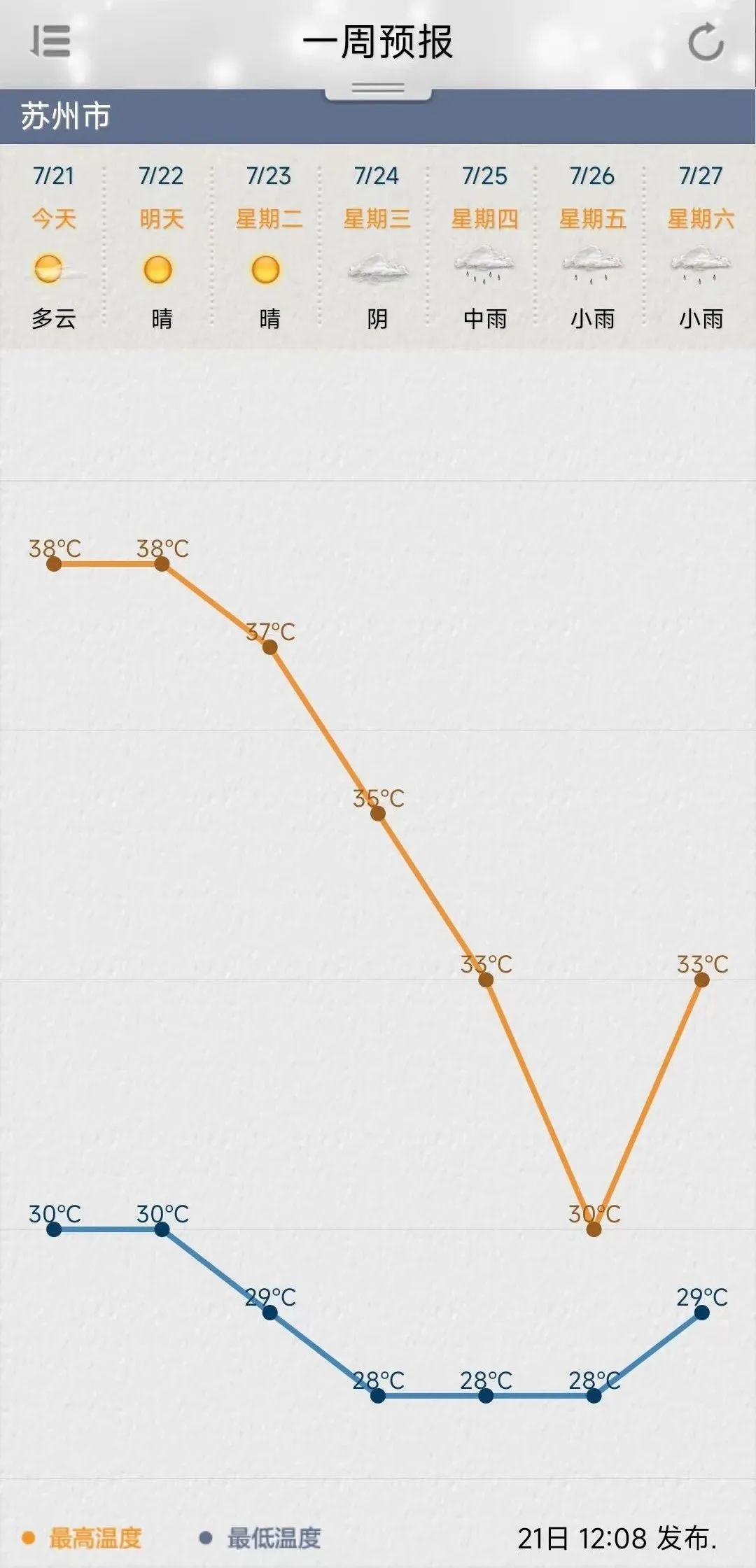Select the 7/25 Thursday moderate rain column
The width and height of the screenshot is (756, 1568).
tap(484, 246)
